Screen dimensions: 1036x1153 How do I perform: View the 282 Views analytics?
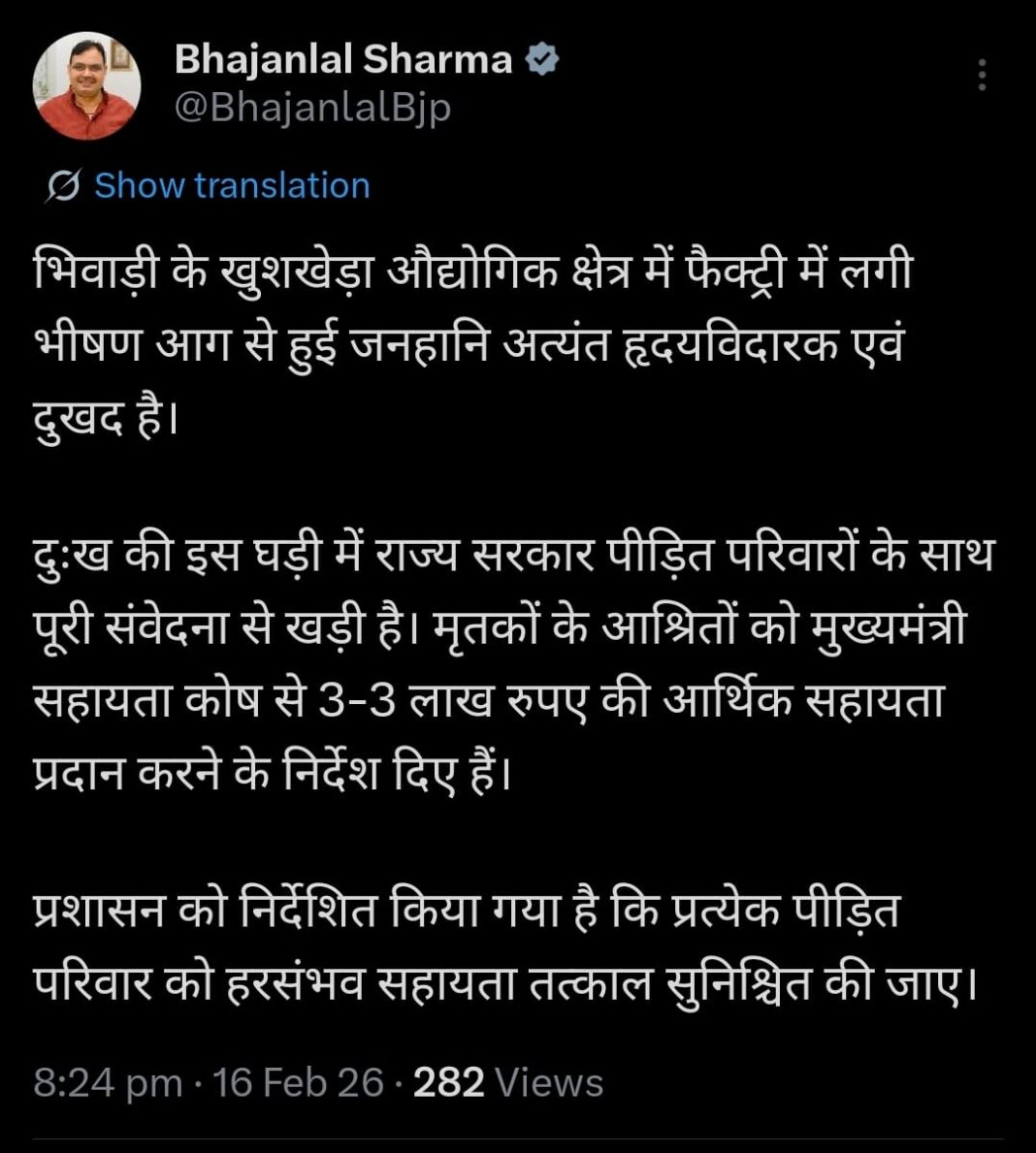click(x=508, y=1082)
